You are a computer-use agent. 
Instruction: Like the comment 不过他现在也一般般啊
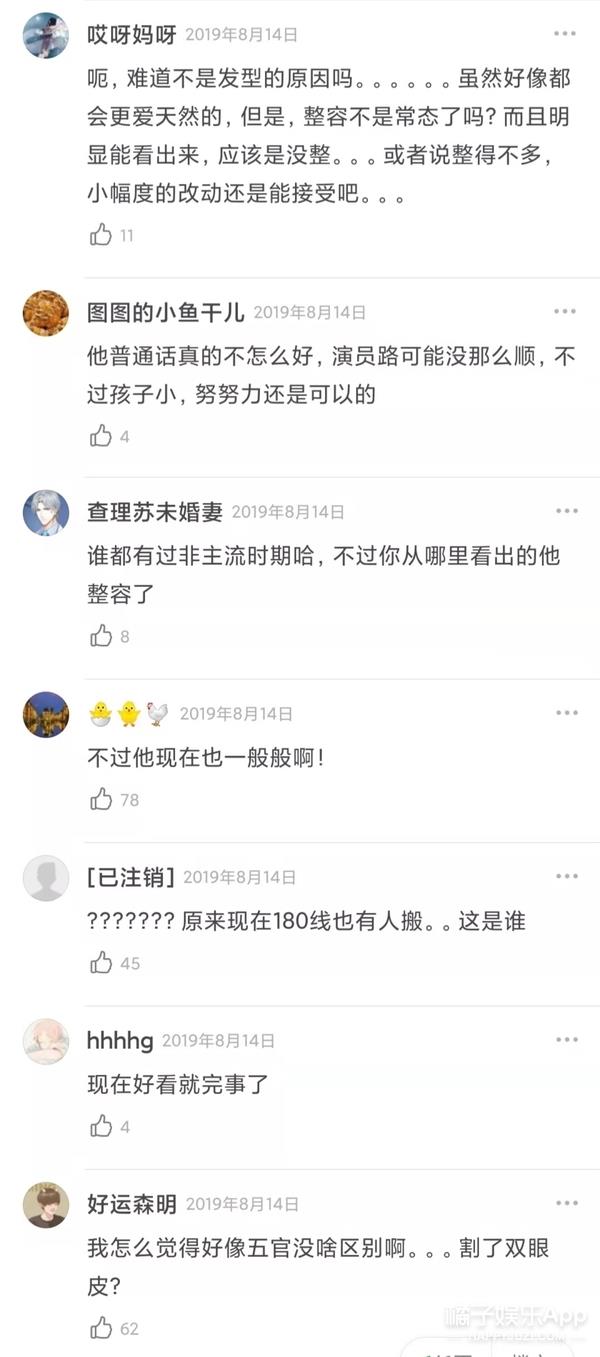coord(101,799)
